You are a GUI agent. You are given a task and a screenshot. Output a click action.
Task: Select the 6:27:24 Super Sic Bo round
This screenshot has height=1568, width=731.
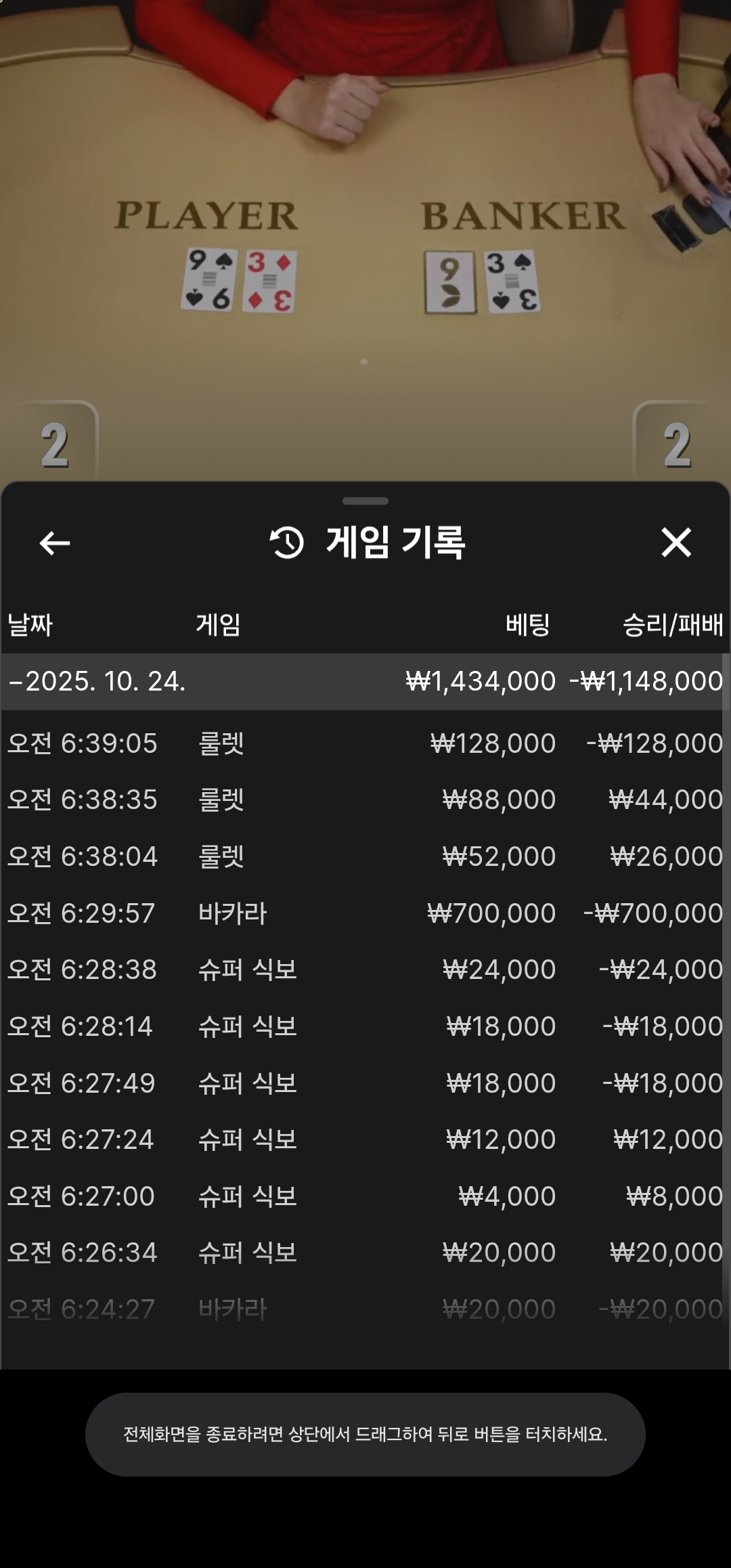click(365, 1139)
